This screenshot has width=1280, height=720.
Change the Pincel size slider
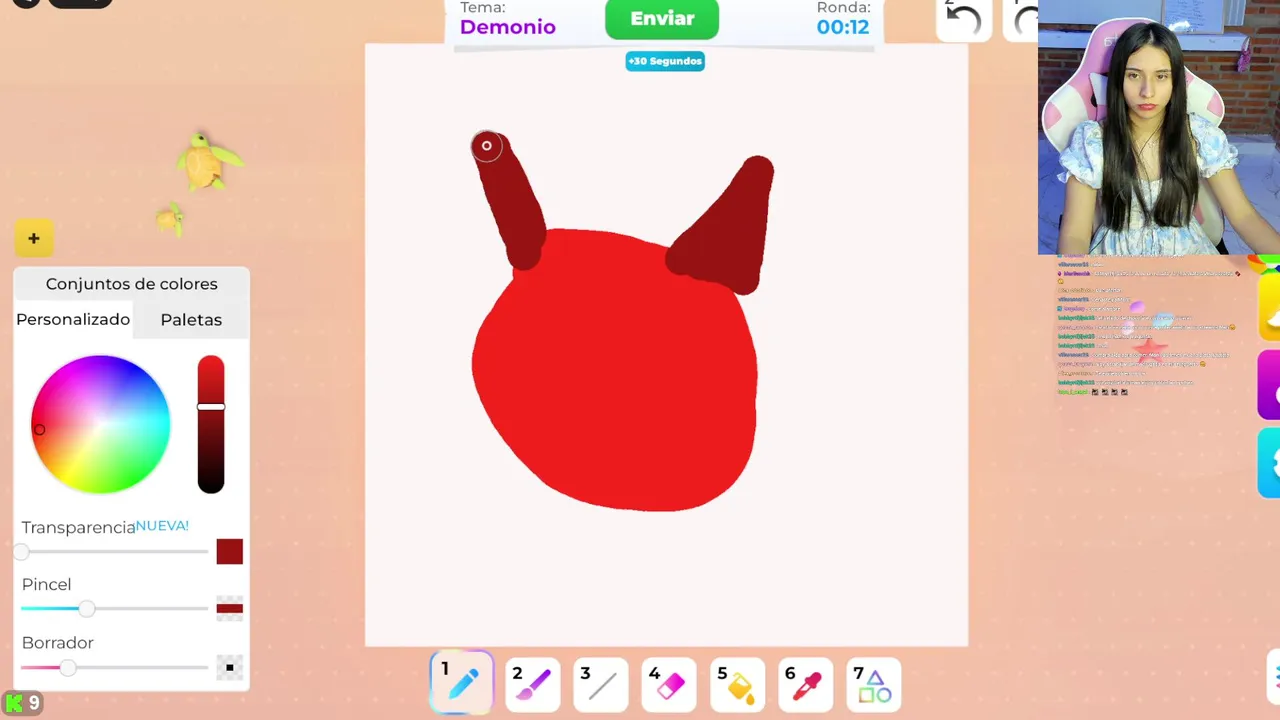coord(87,608)
